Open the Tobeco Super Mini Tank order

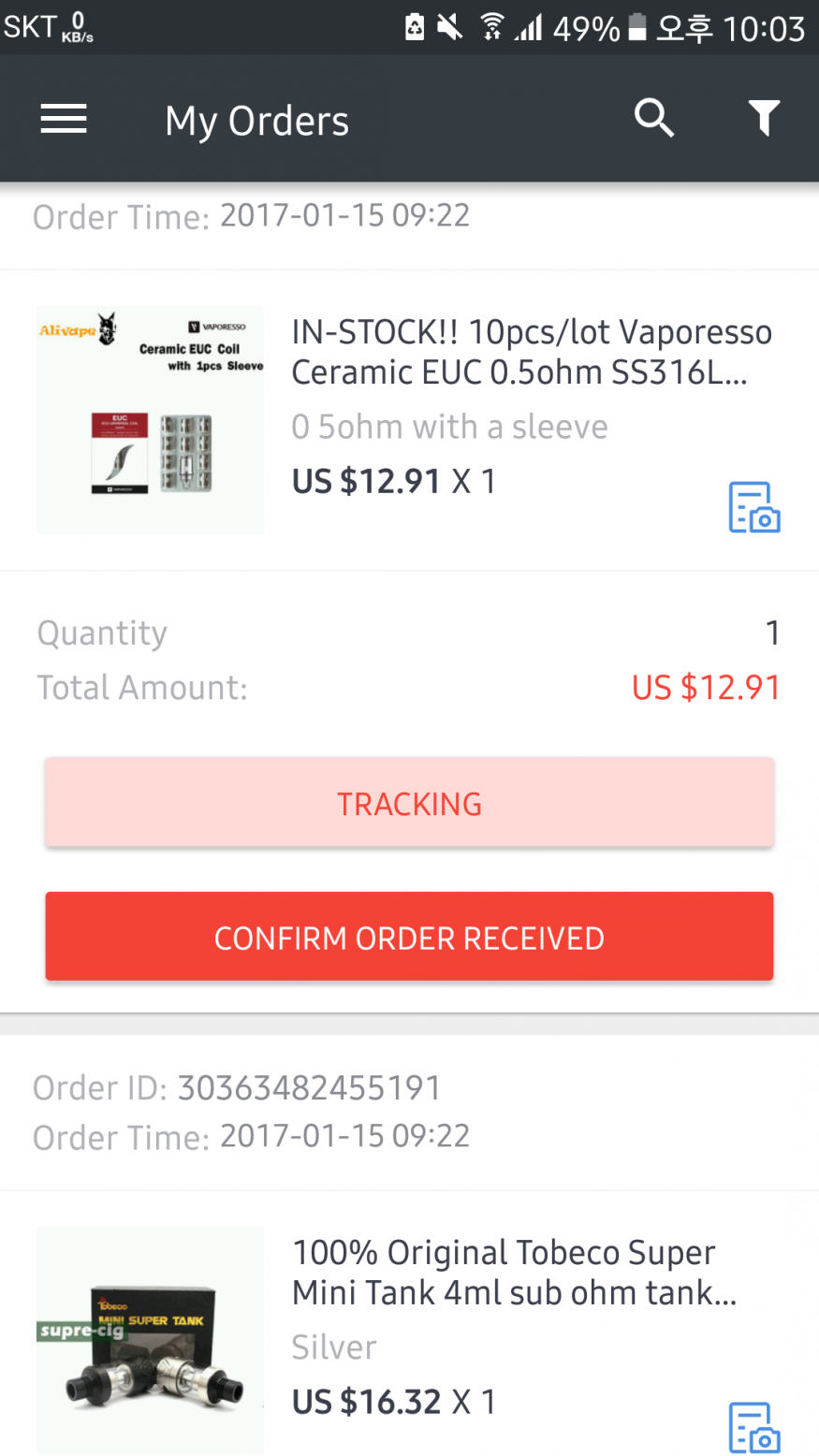point(514,1273)
